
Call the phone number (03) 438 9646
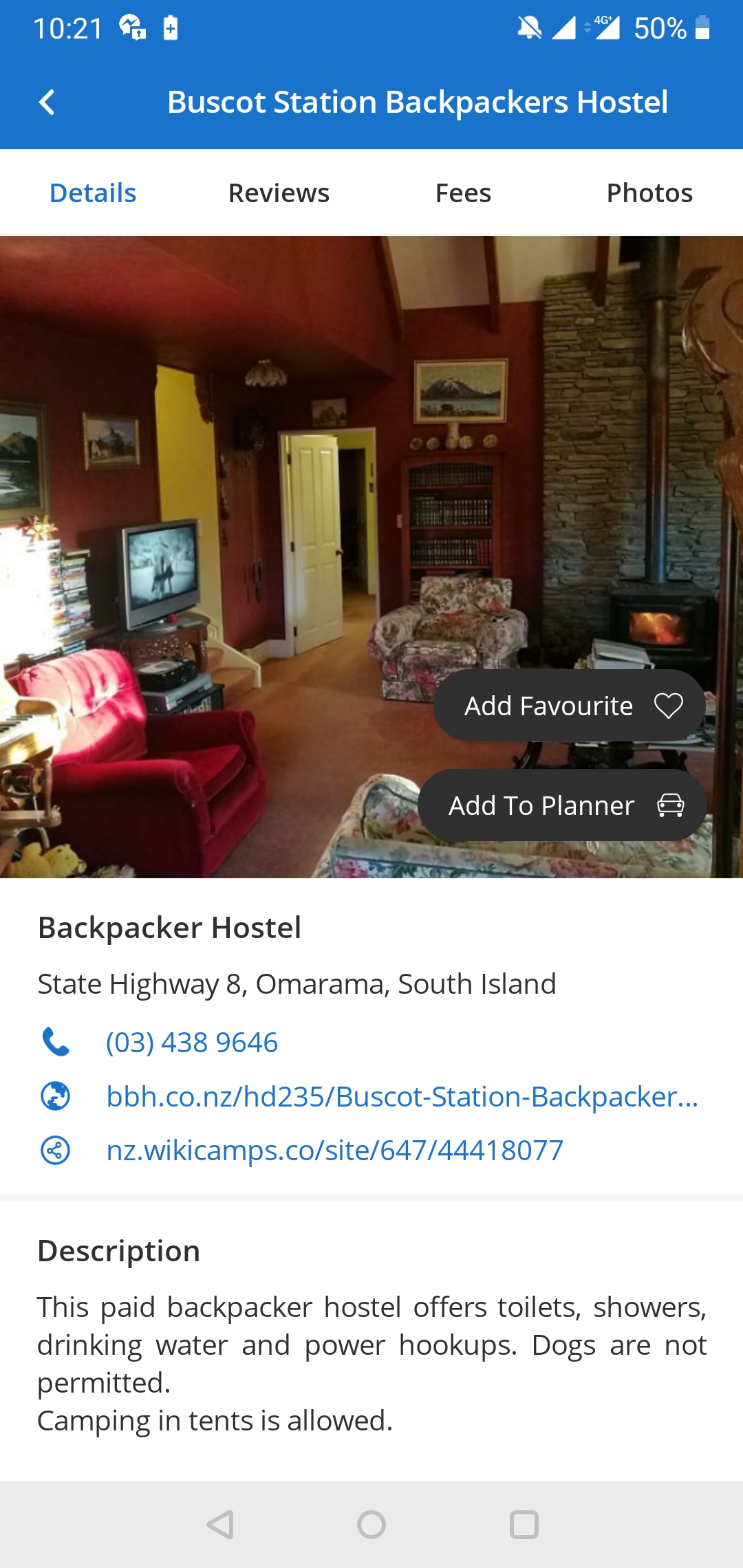point(191,1042)
